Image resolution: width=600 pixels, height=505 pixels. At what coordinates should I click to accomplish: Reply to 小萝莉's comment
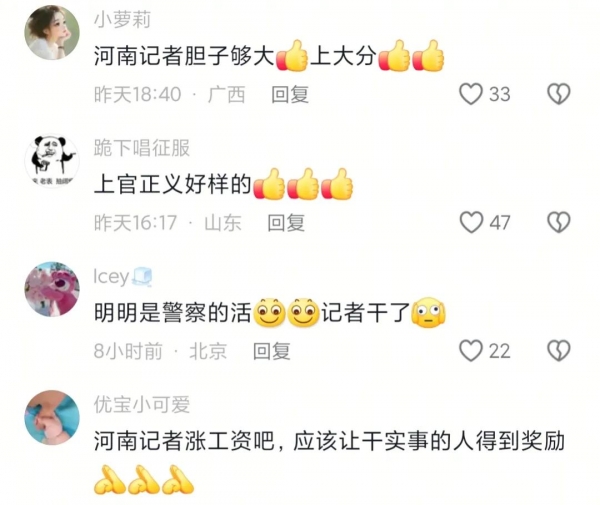[x=290, y=94]
